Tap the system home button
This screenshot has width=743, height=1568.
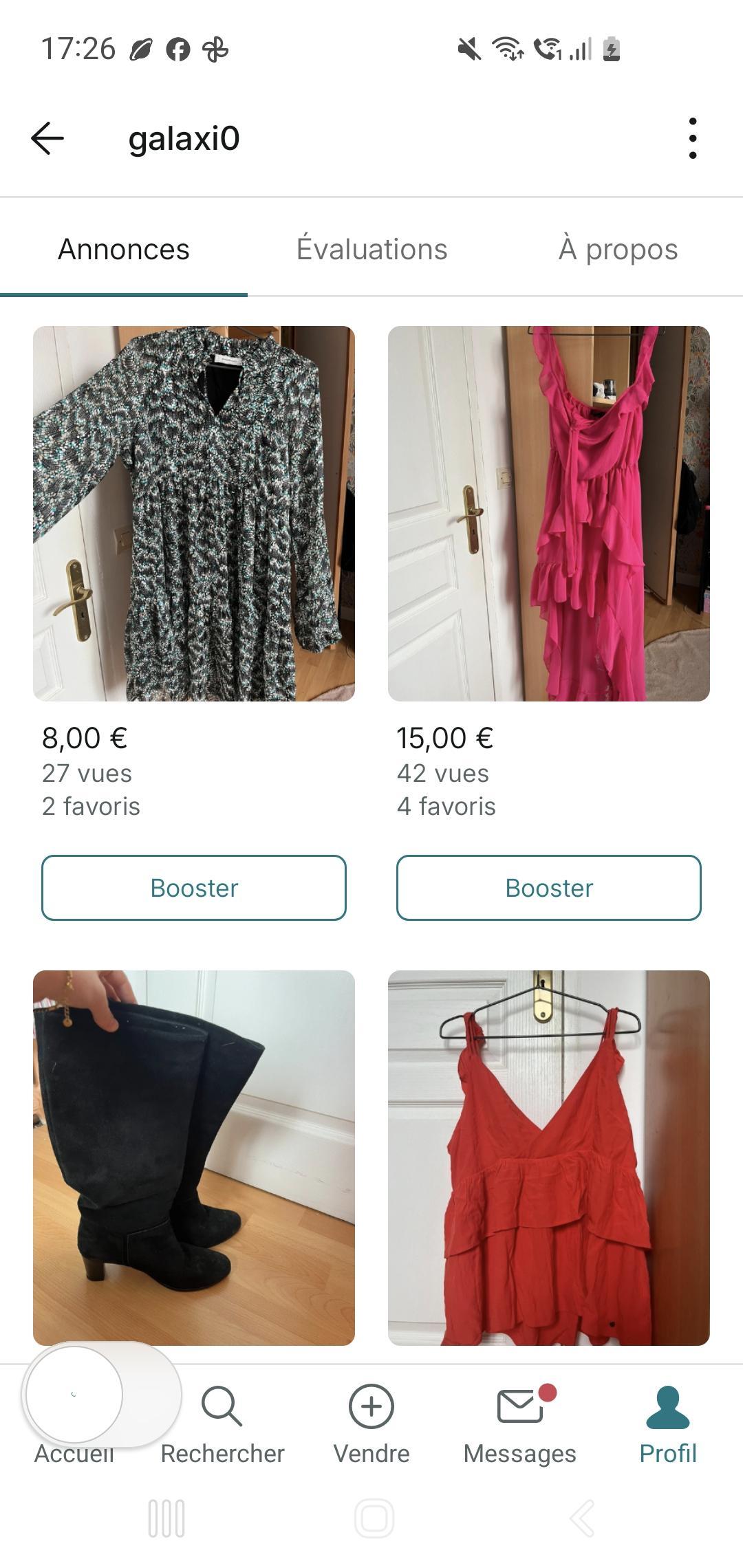point(374,1518)
